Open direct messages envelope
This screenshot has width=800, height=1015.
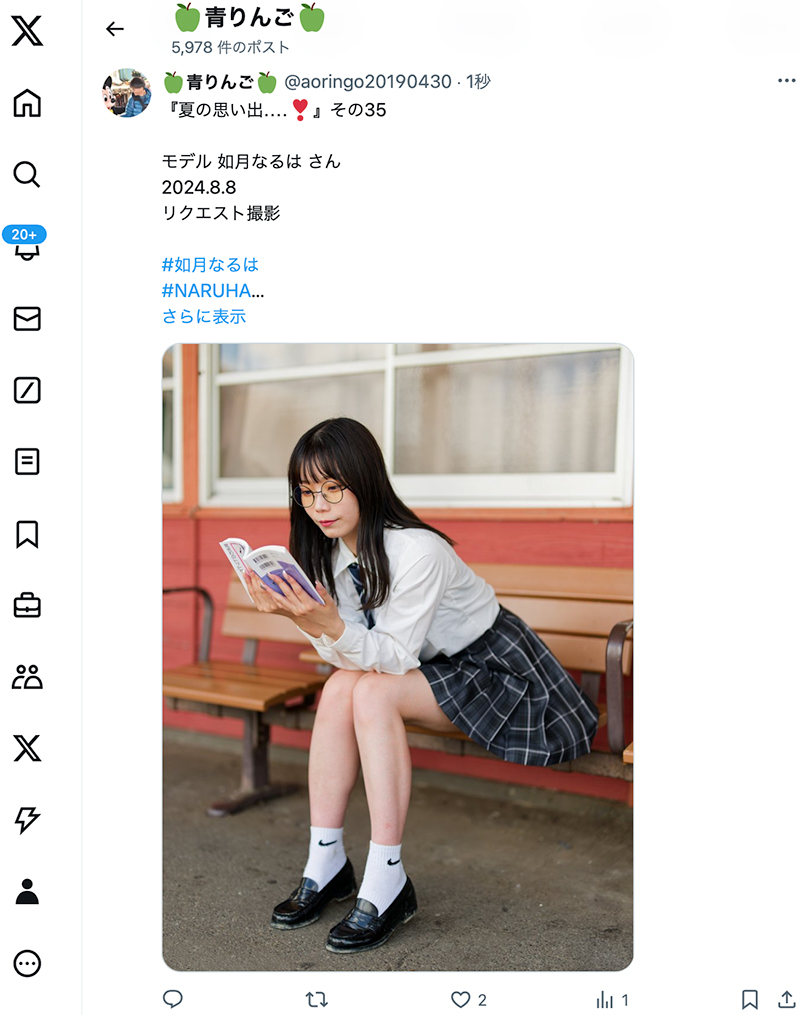pyautogui.click(x=27, y=318)
